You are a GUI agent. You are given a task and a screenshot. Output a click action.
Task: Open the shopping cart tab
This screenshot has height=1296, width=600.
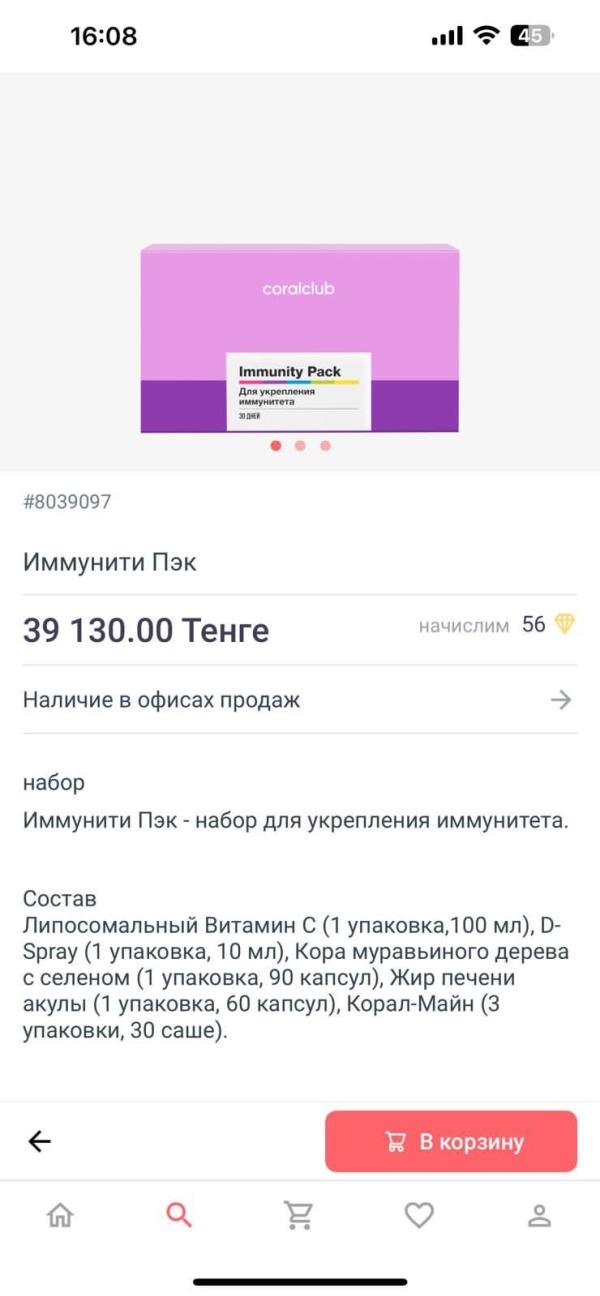point(298,1215)
